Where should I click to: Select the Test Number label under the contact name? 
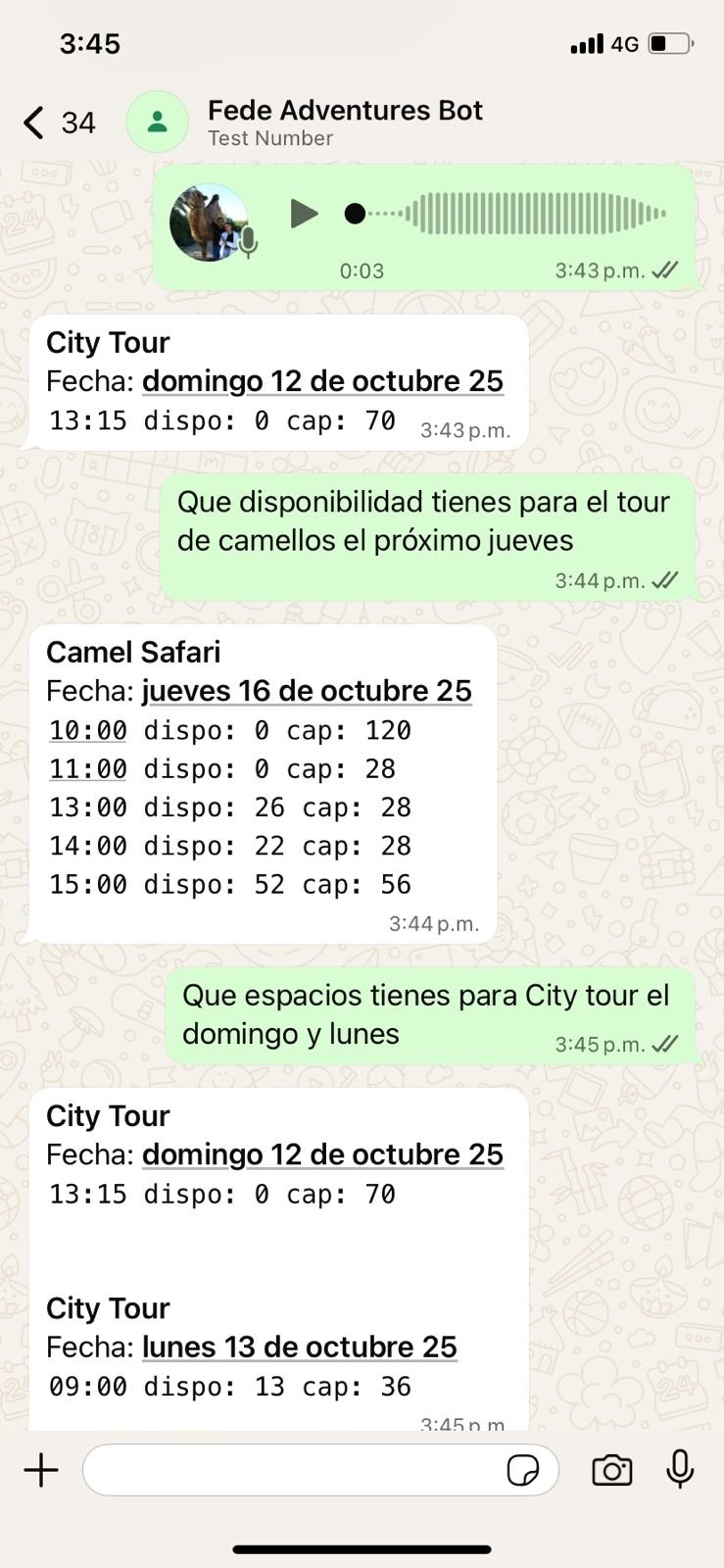269,138
